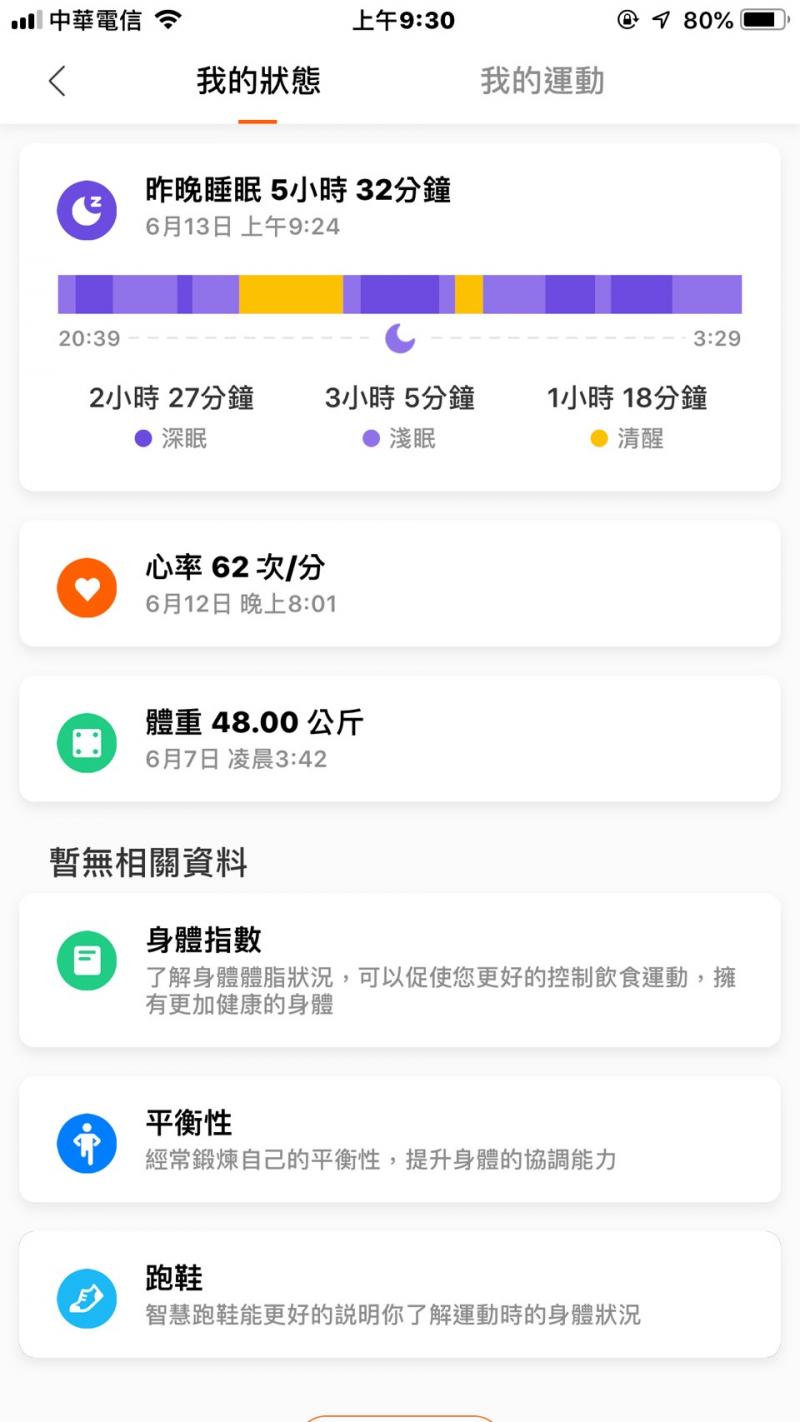This screenshot has height=1422, width=800.
Task: Toggle the 深眠 deep sleep legend dot
Action: coord(143,438)
